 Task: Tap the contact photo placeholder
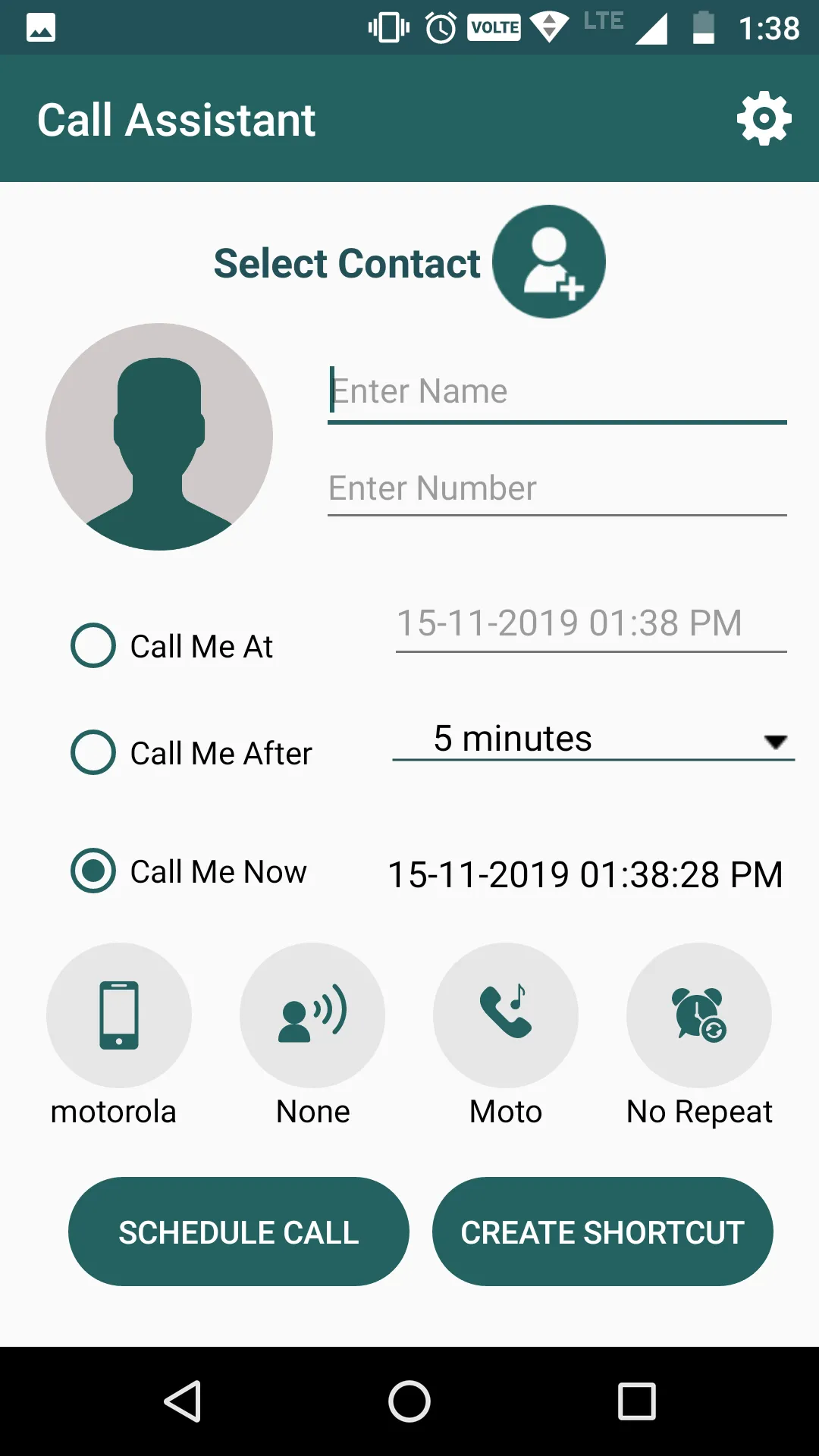158,437
